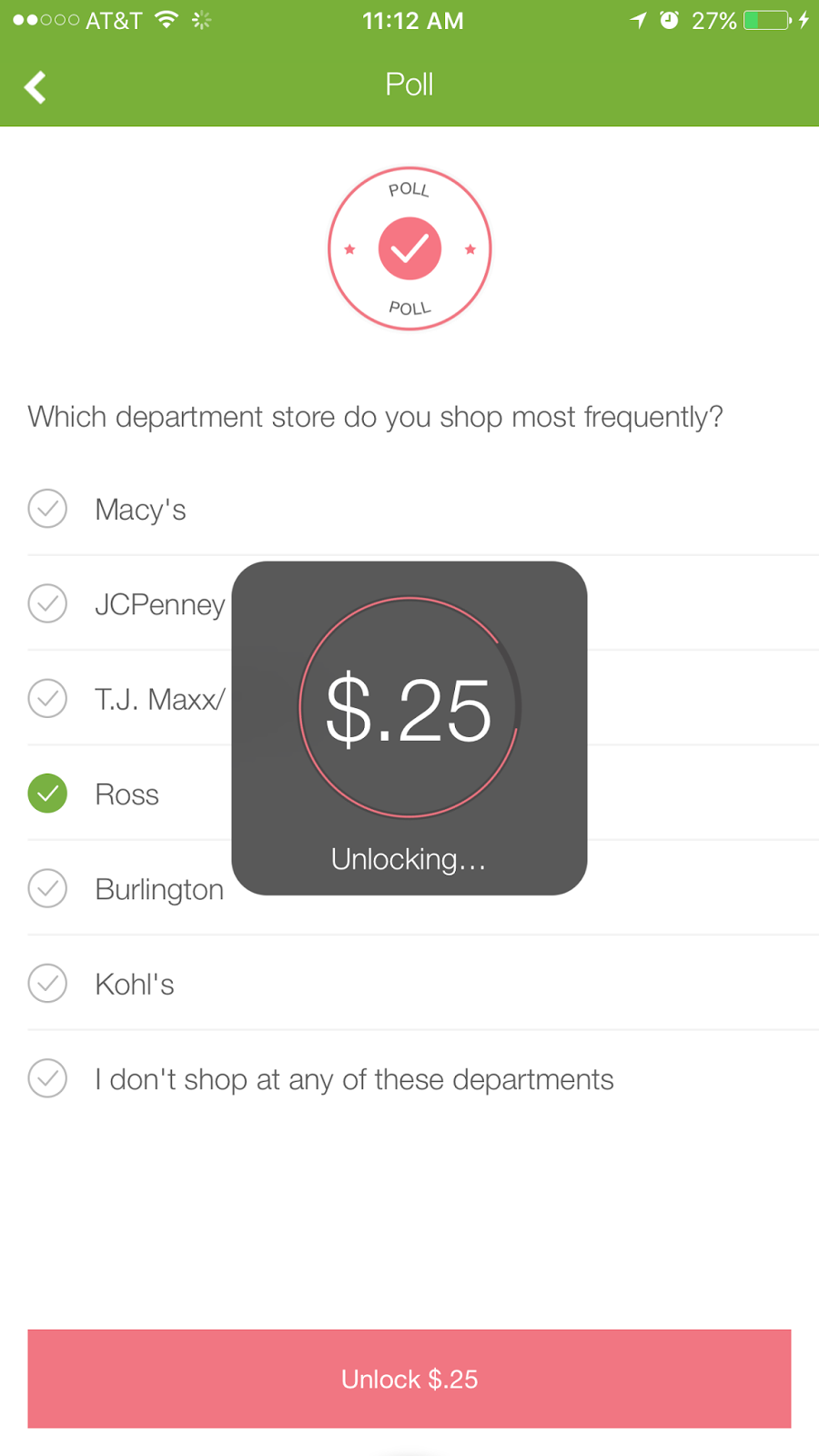Pick the T.J. Maxx option

pos(47,699)
